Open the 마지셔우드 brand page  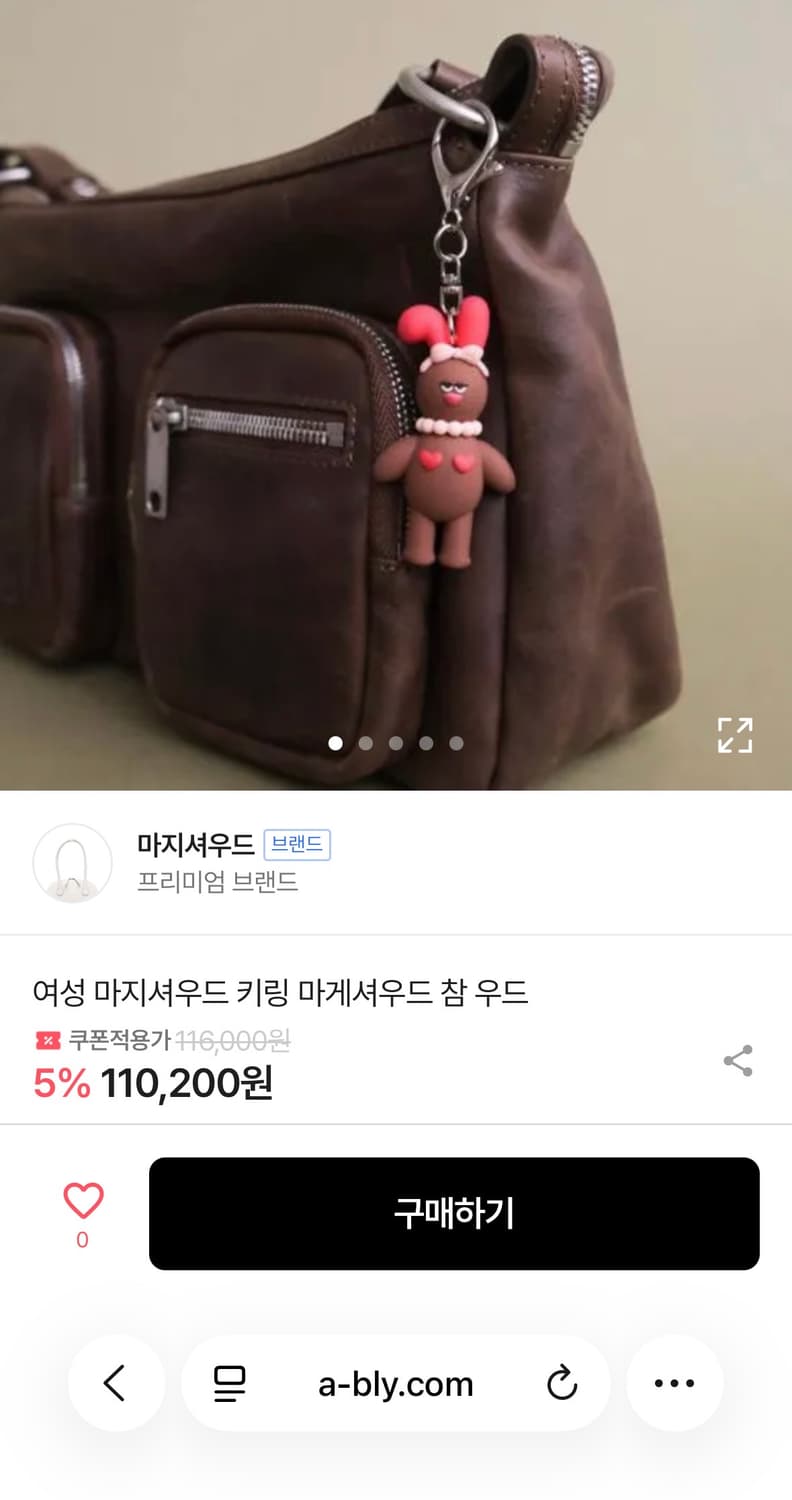(195, 843)
